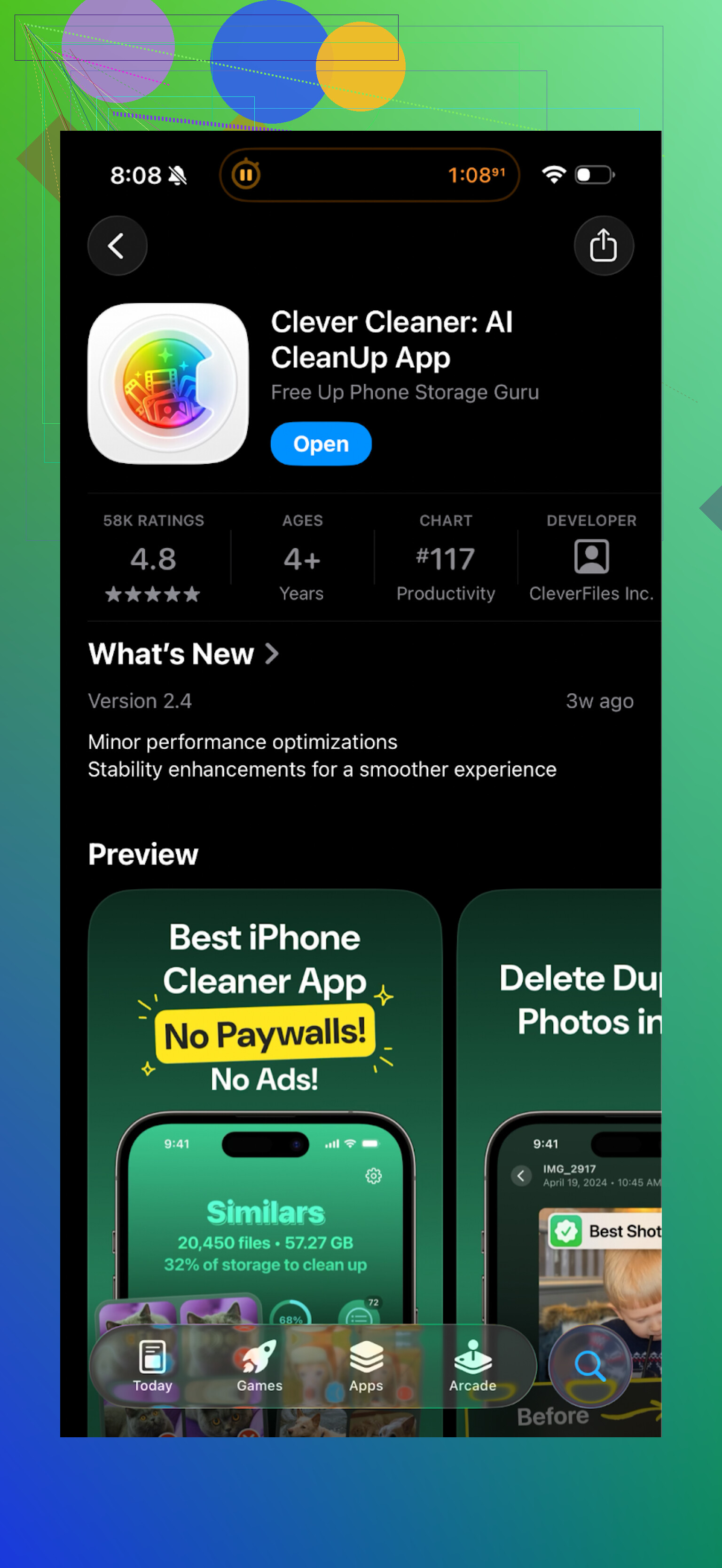View the 58K ratings section
Image resolution: width=722 pixels, height=1568 pixels.
coord(153,558)
